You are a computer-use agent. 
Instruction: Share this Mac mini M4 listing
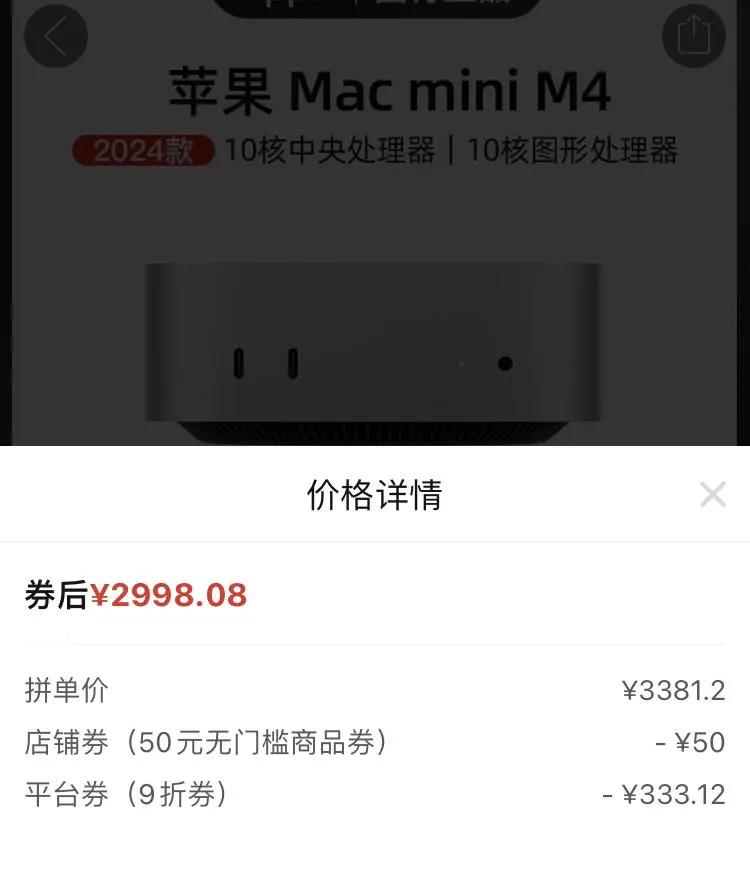tap(693, 37)
